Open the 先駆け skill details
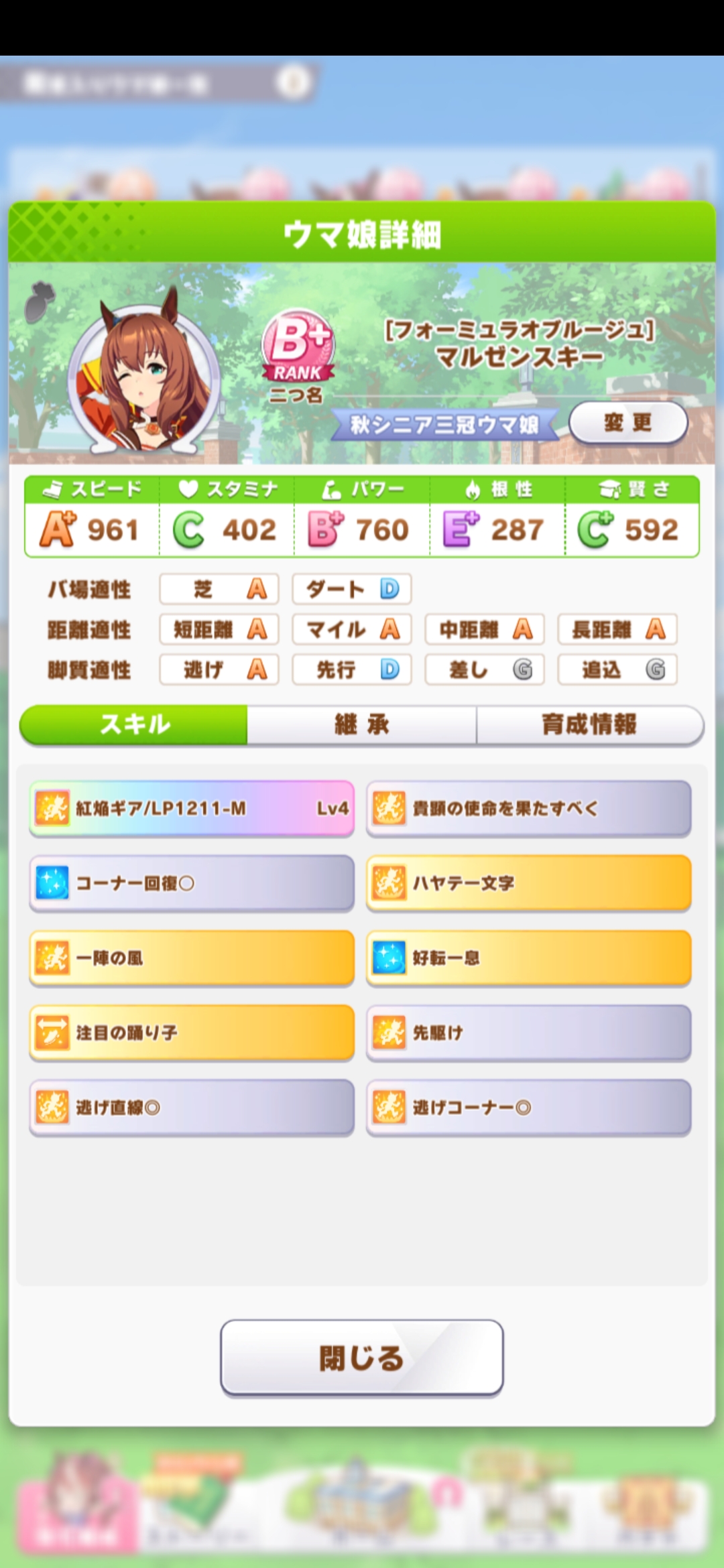 528,1033
